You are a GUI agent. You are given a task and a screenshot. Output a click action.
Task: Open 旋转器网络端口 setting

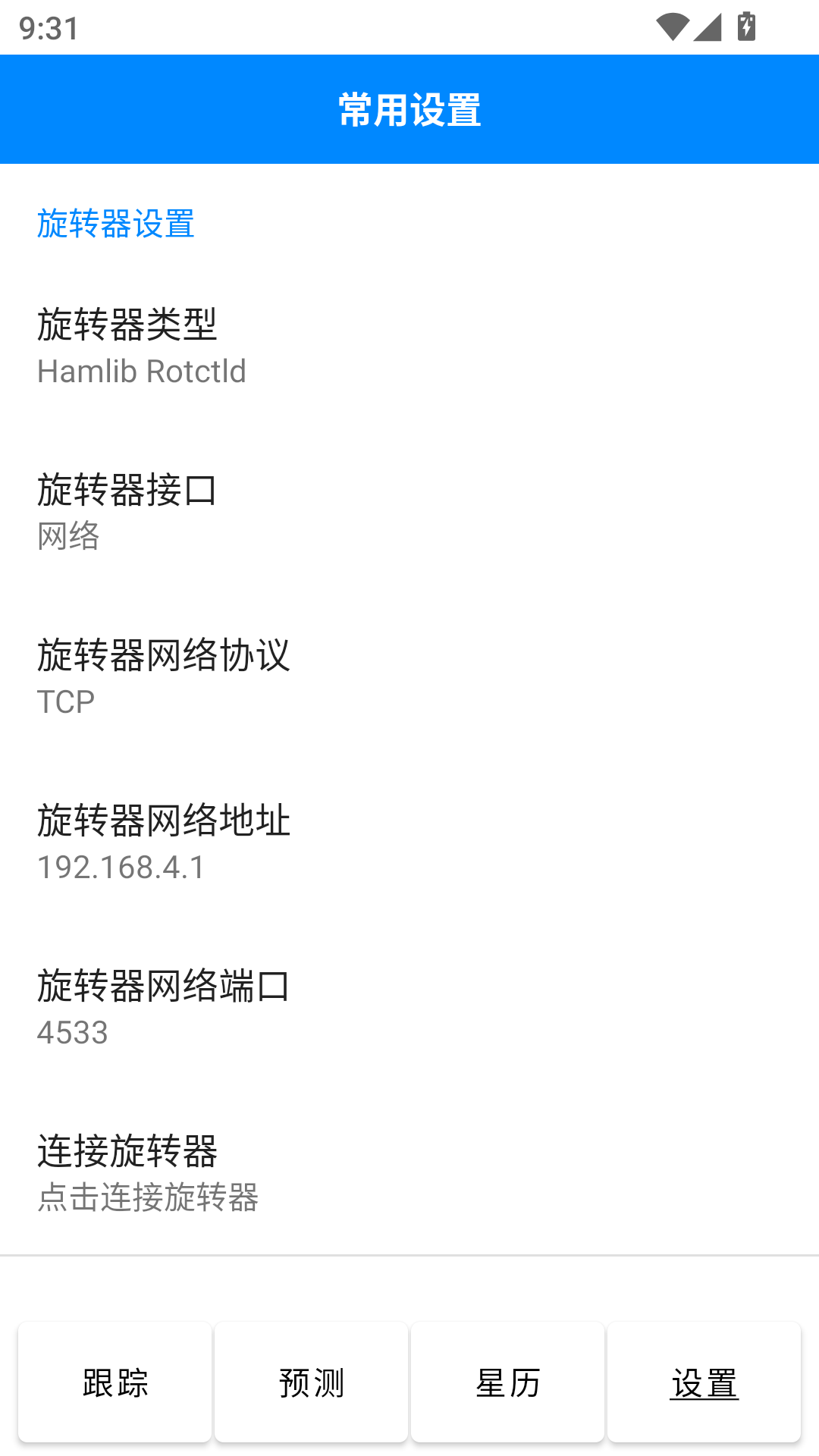click(x=409, y=1007)
